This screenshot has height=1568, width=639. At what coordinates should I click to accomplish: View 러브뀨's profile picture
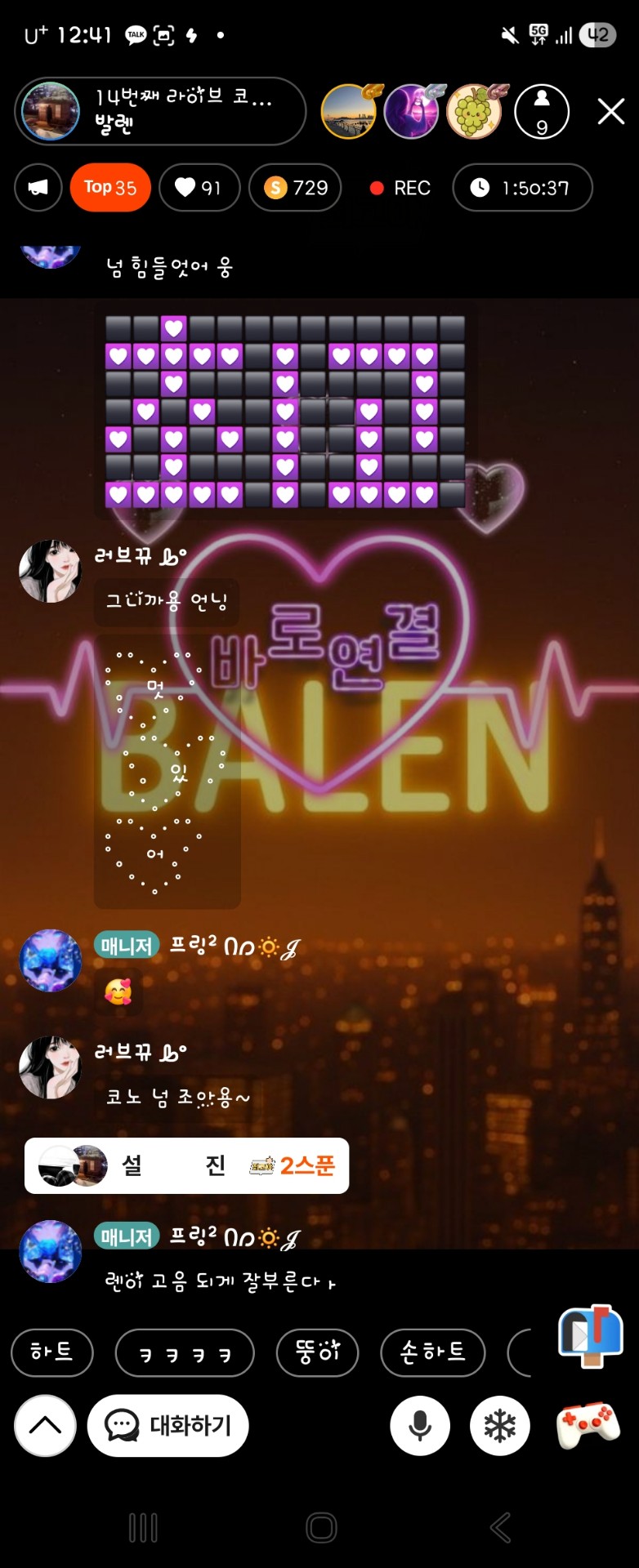[x=50, y=570]
